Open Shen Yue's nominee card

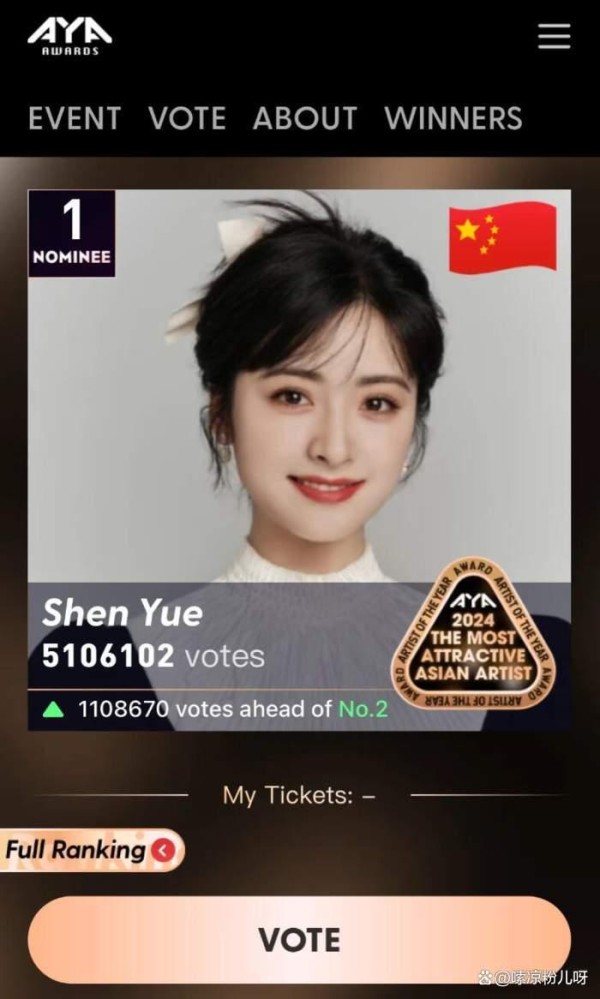(299, 460)
